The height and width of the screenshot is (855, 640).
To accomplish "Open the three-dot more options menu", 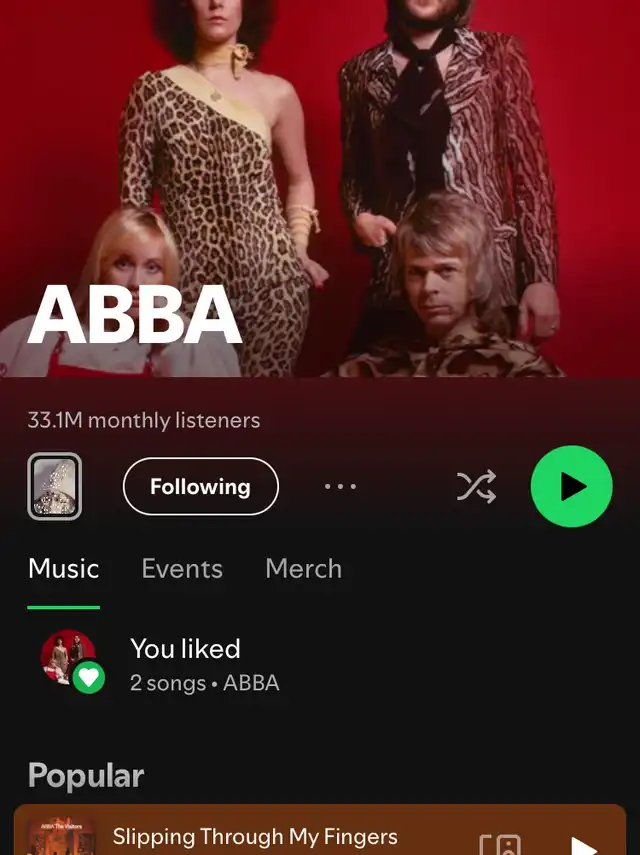I will click(340, 487).
